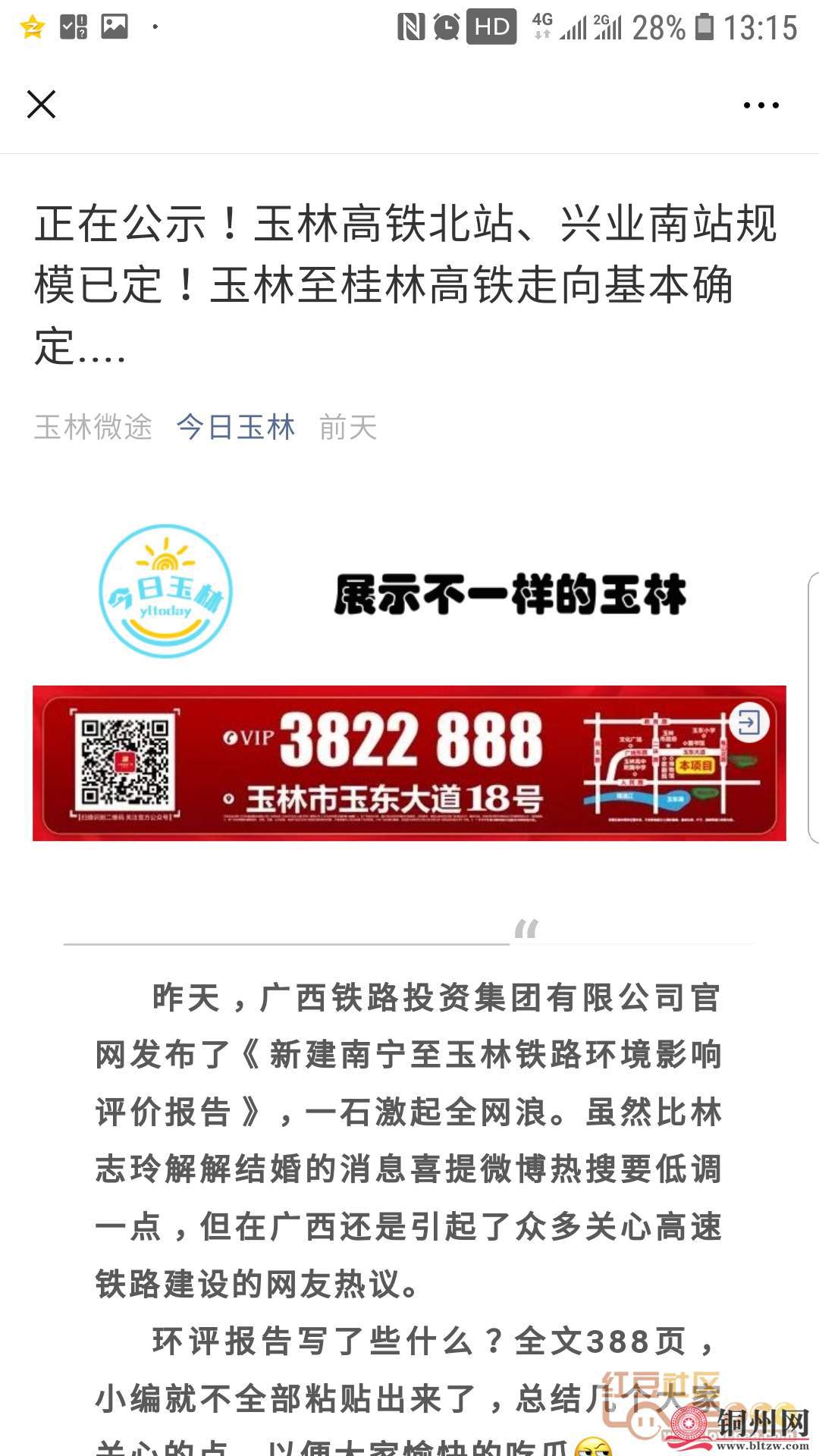Open the three-dot overflow menu
819x1456 pixels.
coord(761,105)
